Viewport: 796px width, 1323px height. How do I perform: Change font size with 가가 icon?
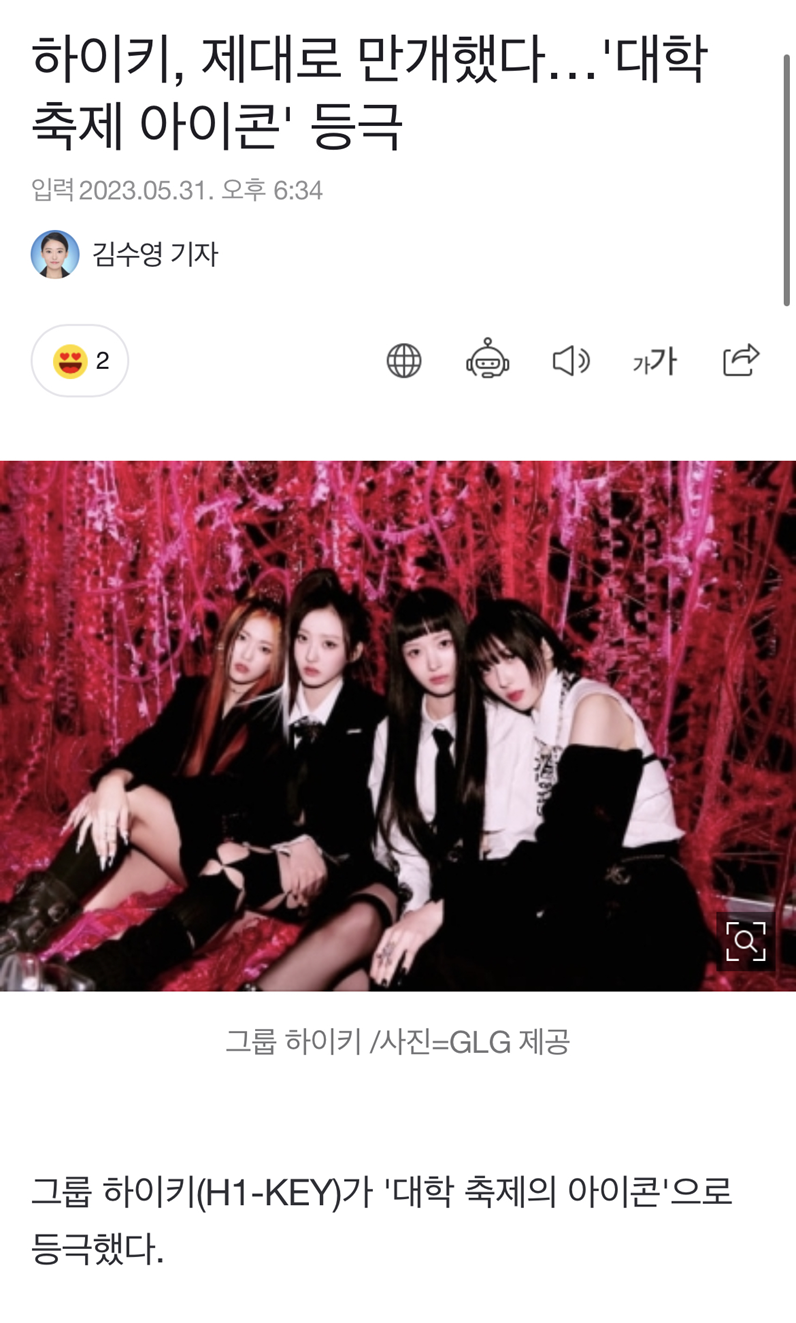click(654, 361)
